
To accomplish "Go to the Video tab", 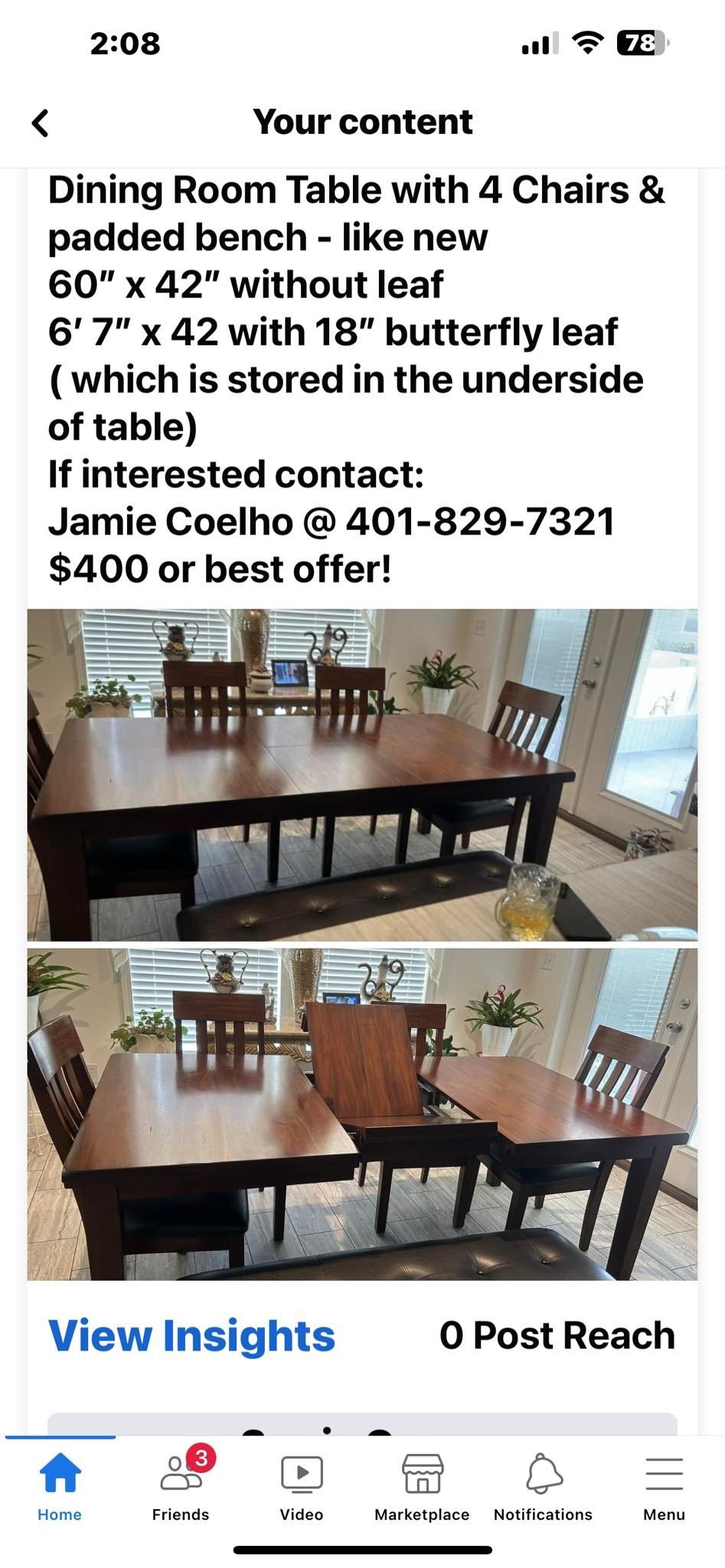I will [x=302, y=1486].
